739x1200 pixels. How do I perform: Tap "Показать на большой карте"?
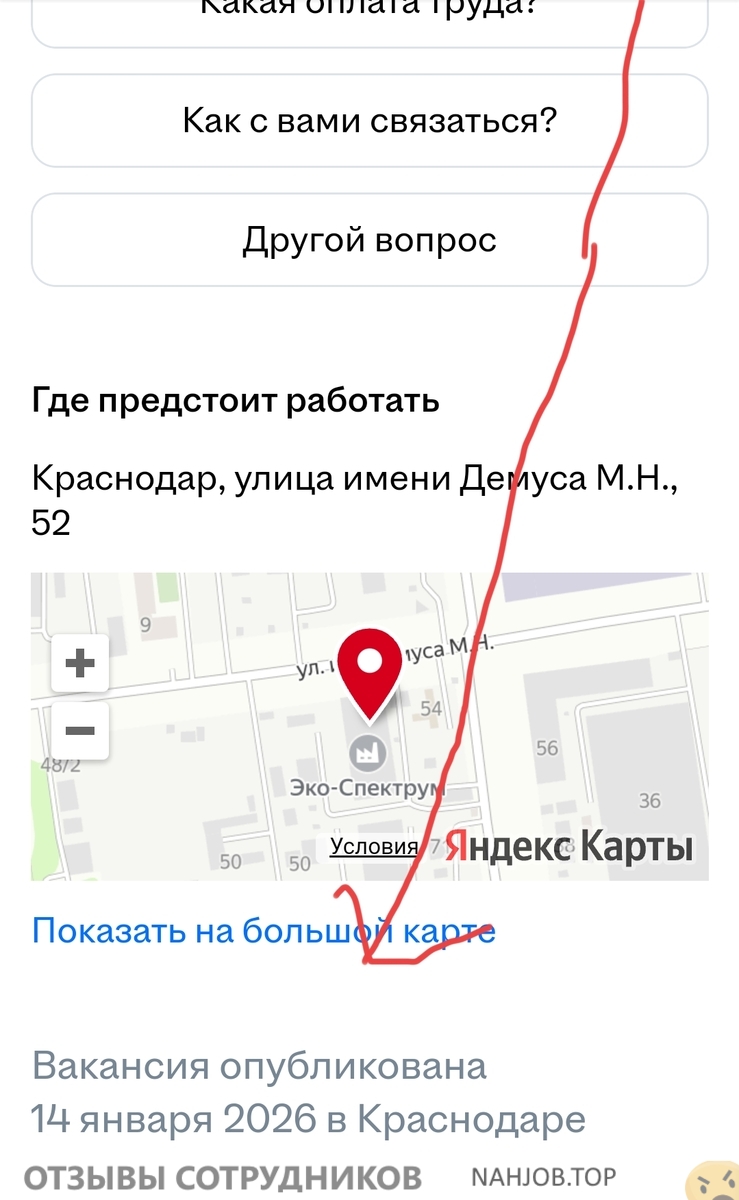263,931
